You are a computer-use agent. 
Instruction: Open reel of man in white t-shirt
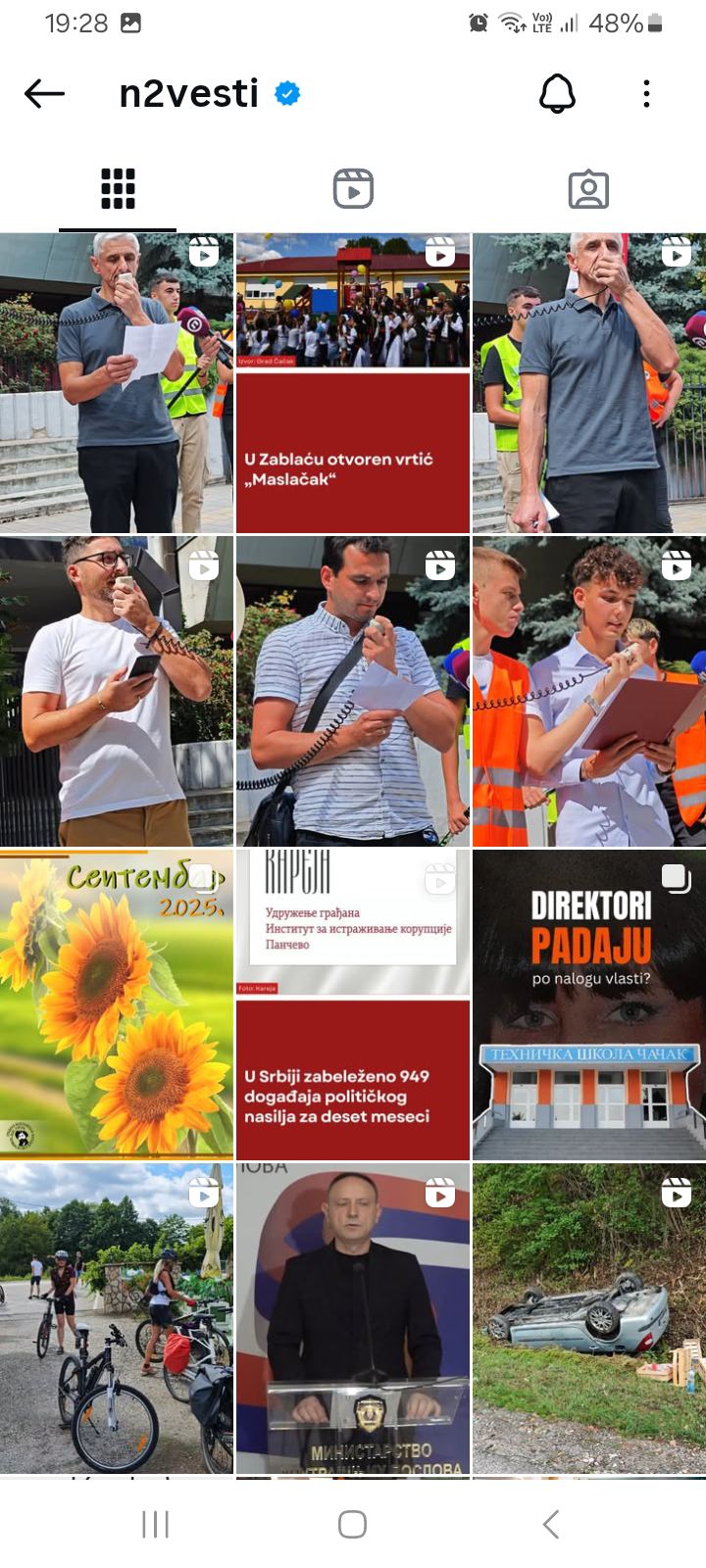[x=117, y=692]
